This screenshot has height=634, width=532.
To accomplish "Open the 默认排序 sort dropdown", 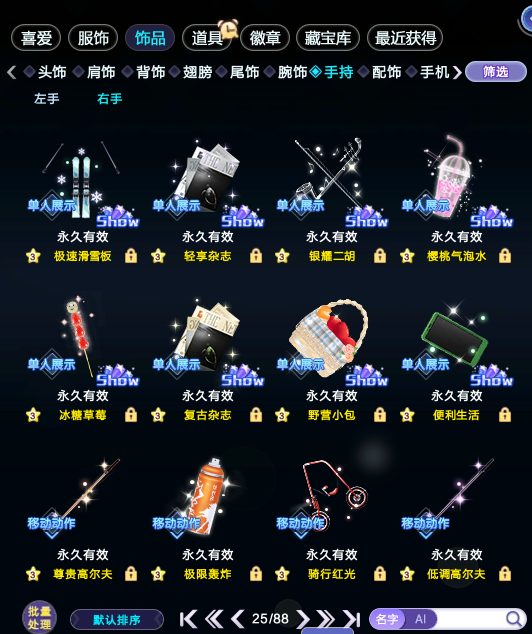I will (x=117, y=619).
